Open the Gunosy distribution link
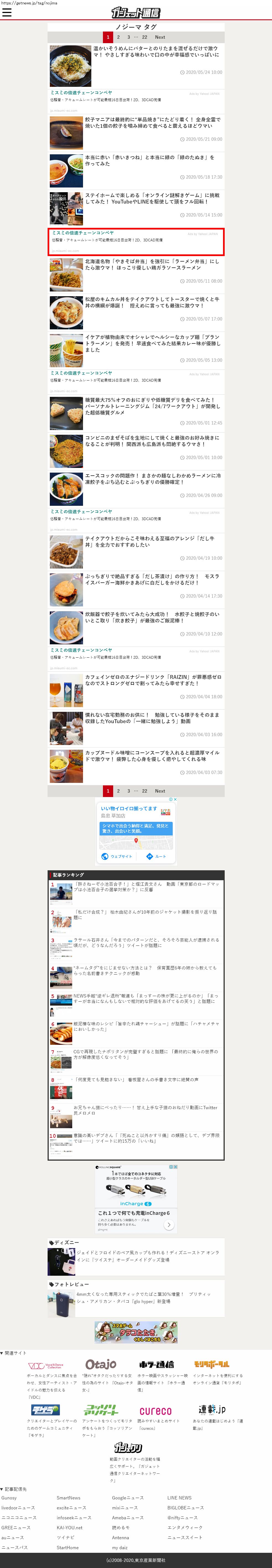Viewport: 272px width, 1568px height. point(9,1497)
